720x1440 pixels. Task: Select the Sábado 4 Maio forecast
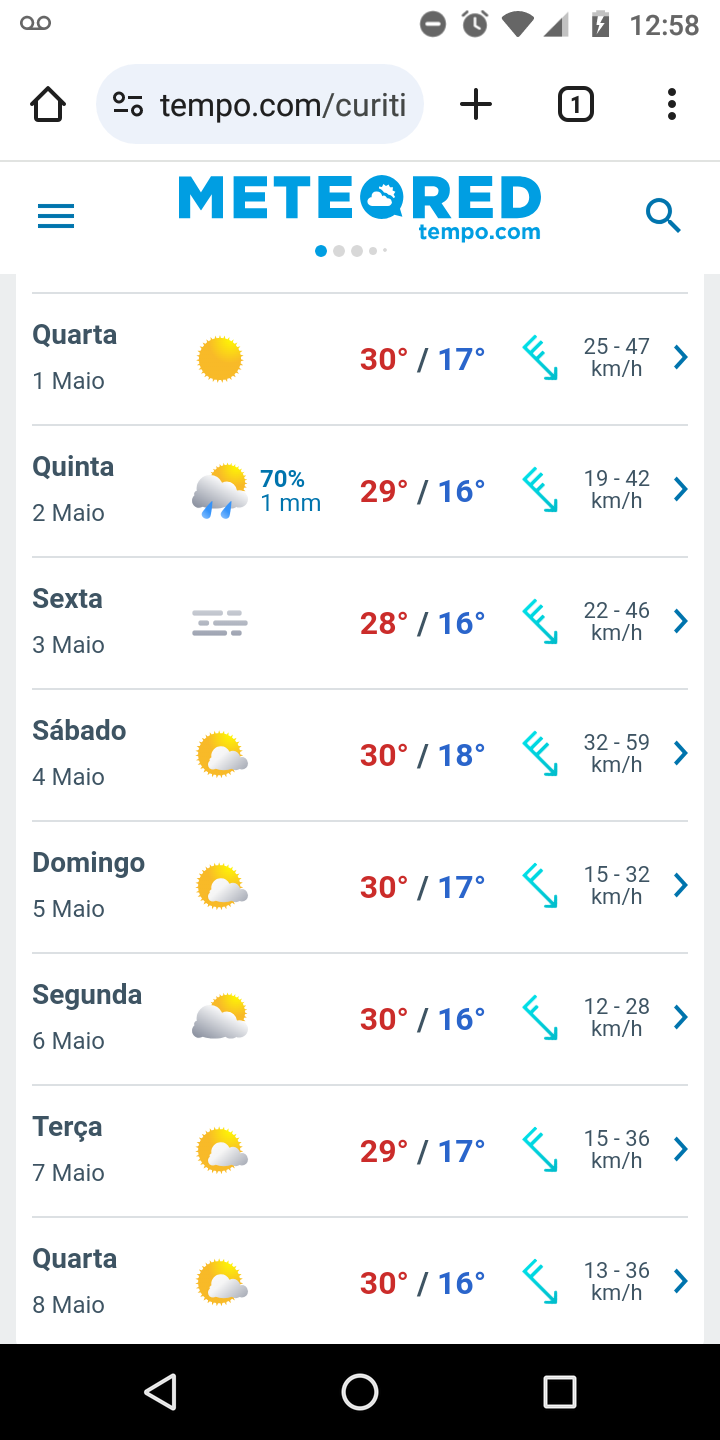pos(360,755)
